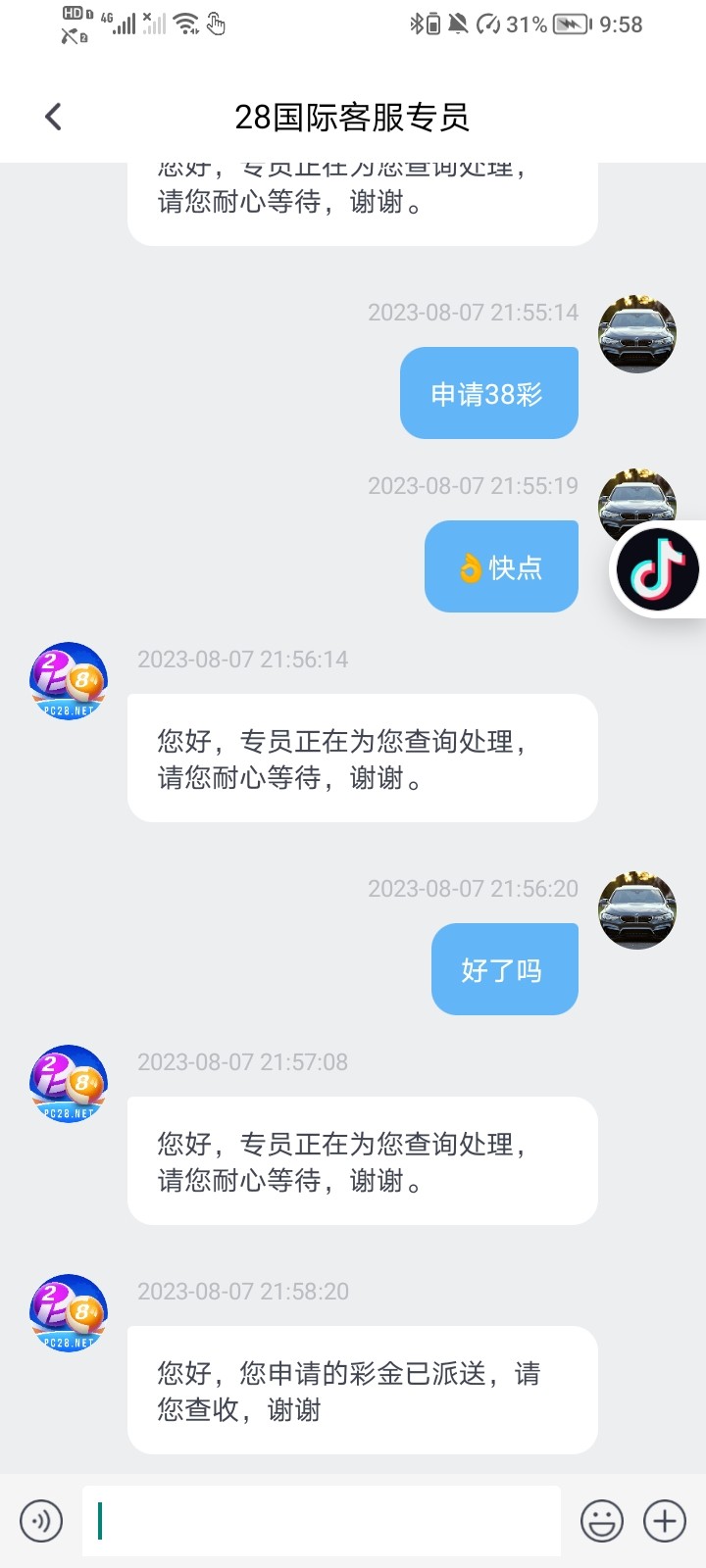This screenshot has height=1568, width=706.
Task: Go back from the 28国际客服专员 chat
Action: coord(54,117)
